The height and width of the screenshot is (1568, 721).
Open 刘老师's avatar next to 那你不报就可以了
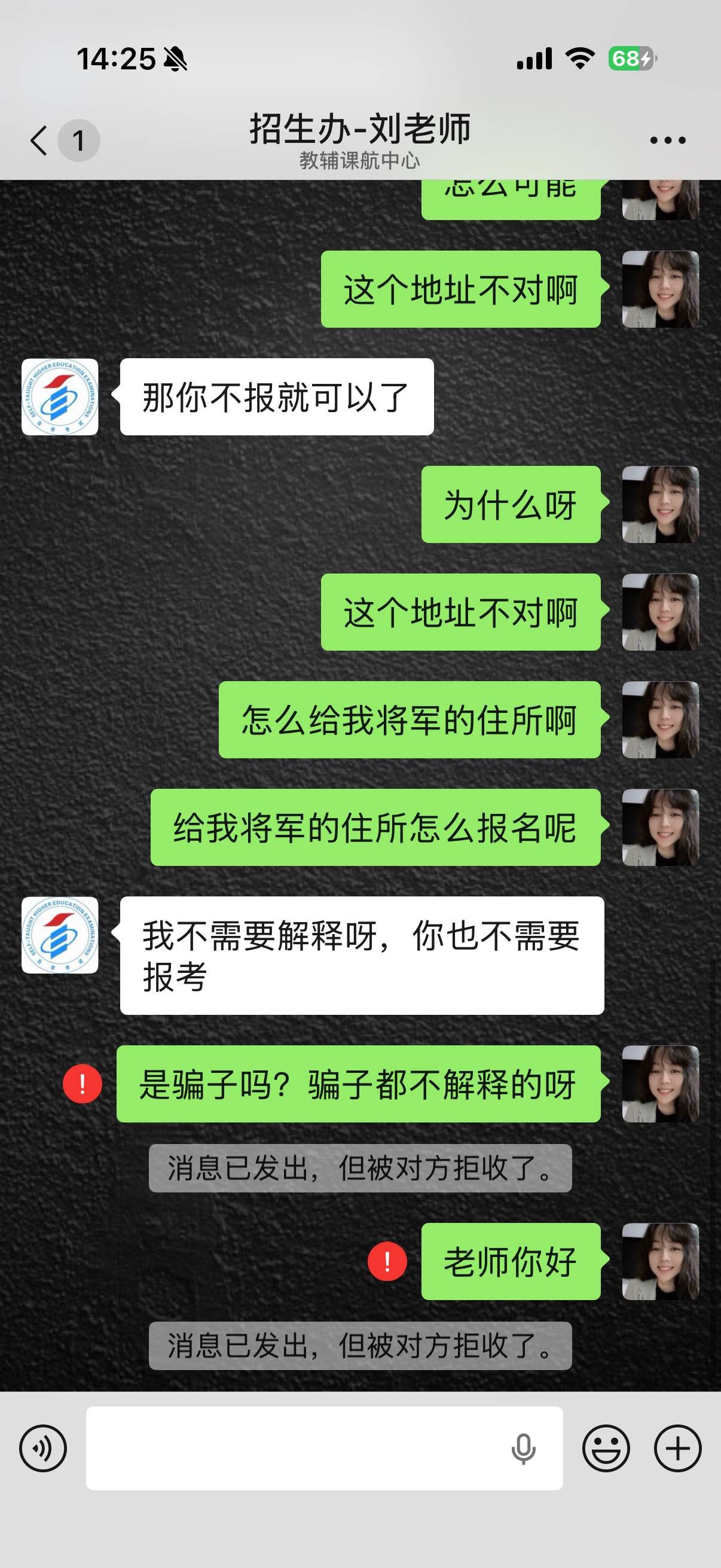[x=60, y=397]
